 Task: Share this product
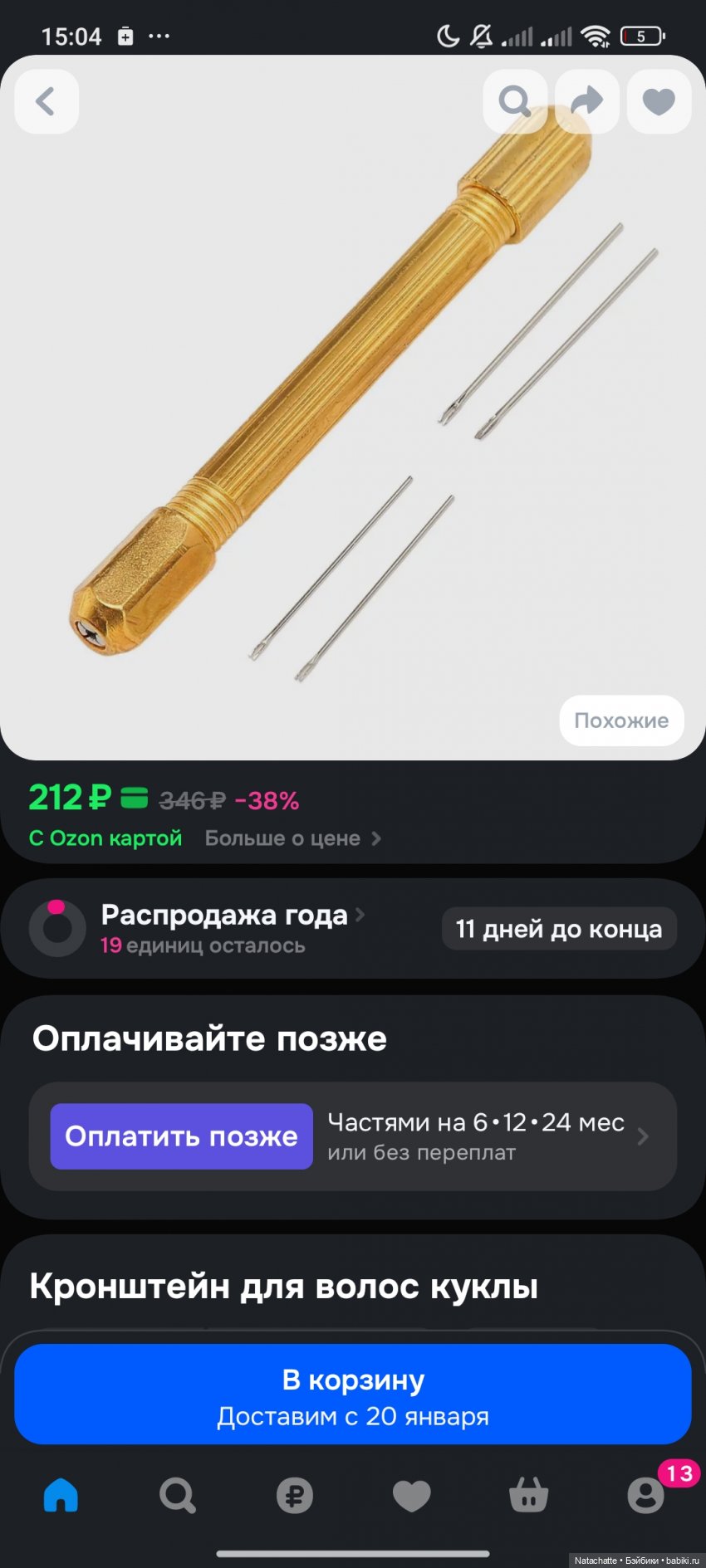587,101
